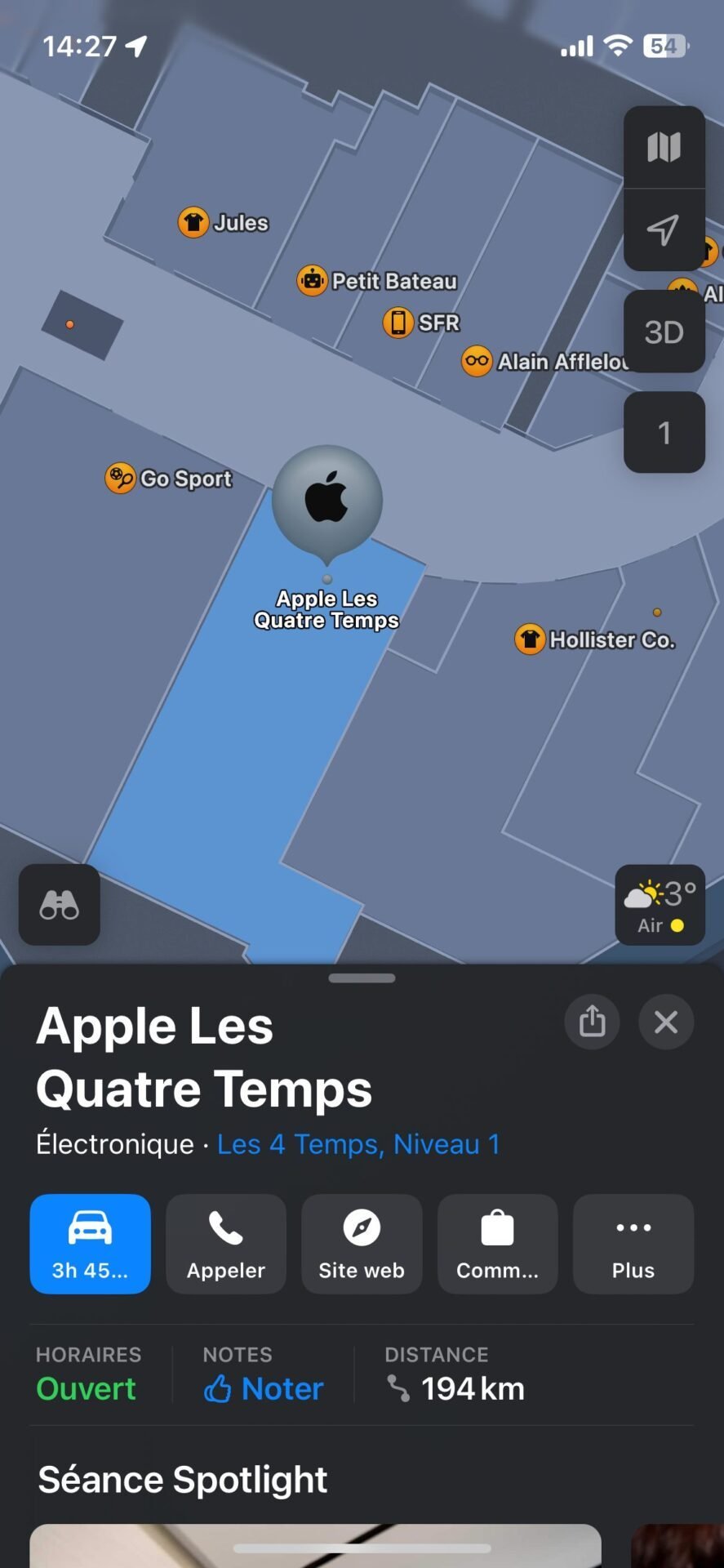Open the map mode selector
The height and width of the screenshot is (1568, 724).
(x=664, y=148)
